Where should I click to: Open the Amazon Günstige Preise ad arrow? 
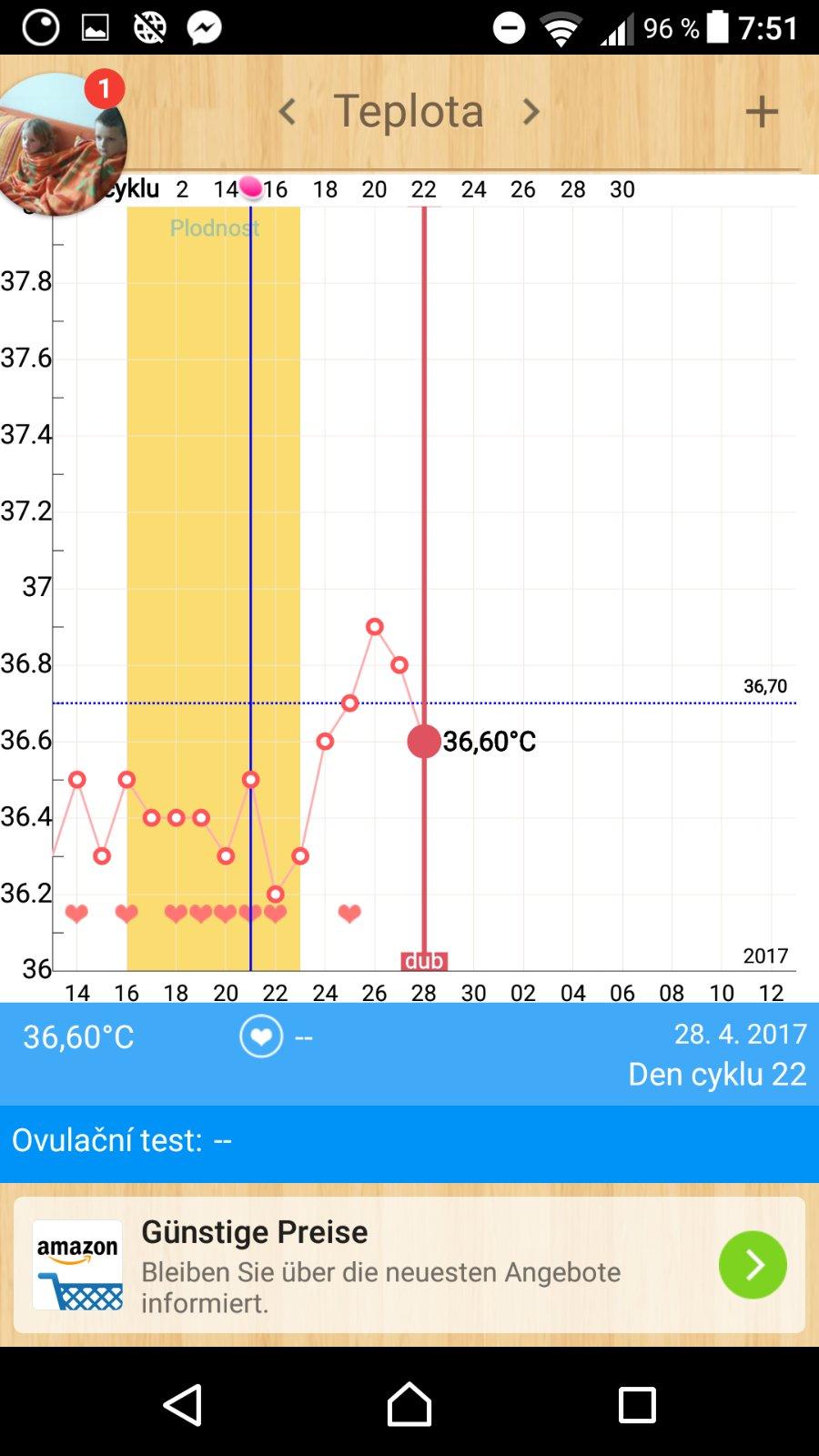753,1264
